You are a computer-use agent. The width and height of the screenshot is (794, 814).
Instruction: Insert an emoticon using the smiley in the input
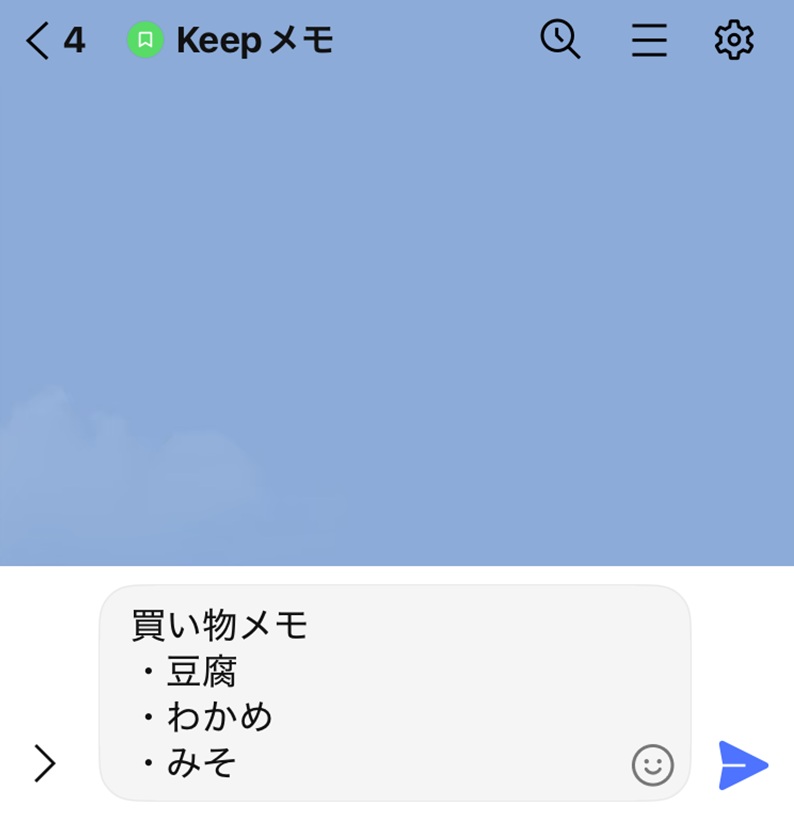652,765
